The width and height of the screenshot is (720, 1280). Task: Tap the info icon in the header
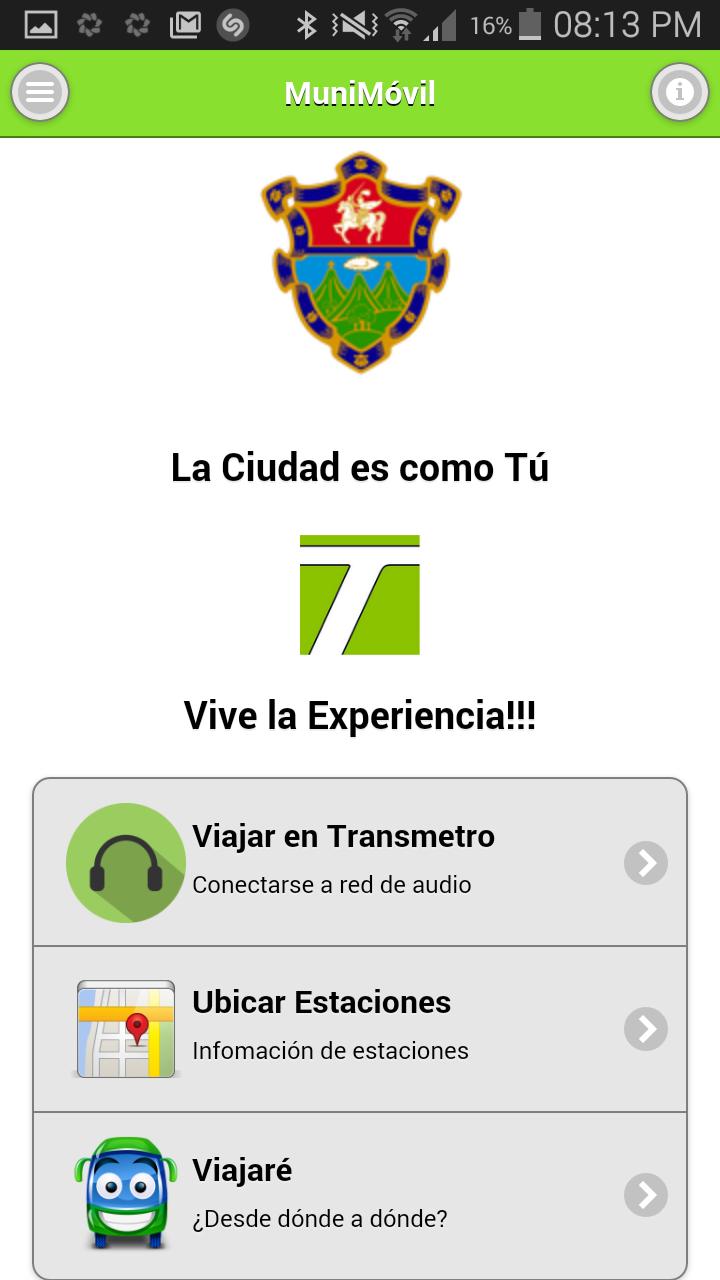coord(680,92)
